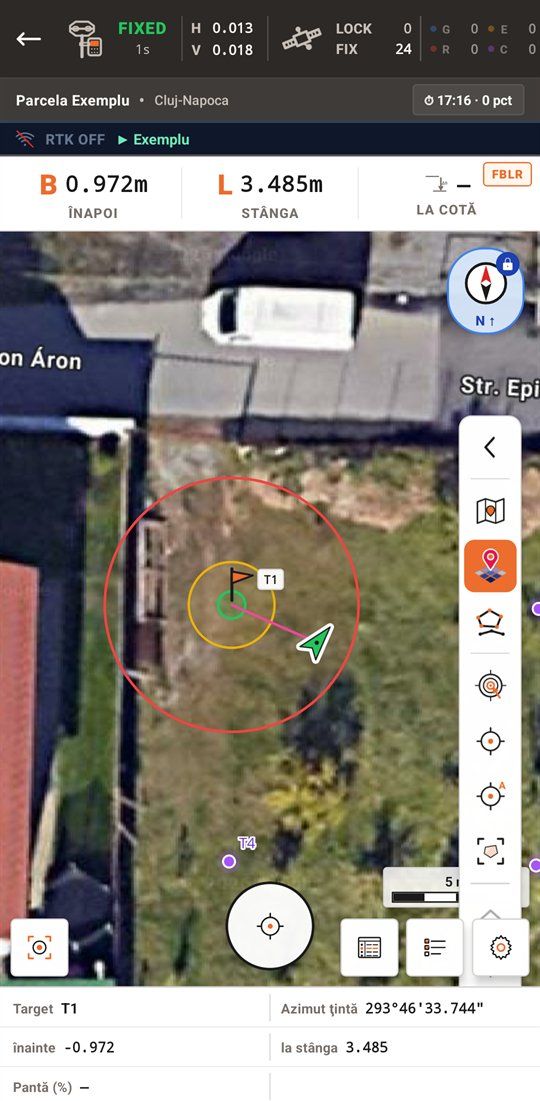This screenshot has width=540, height=1101.
Task: Go back using the top-left arrow
Action: tap(29, 39)
